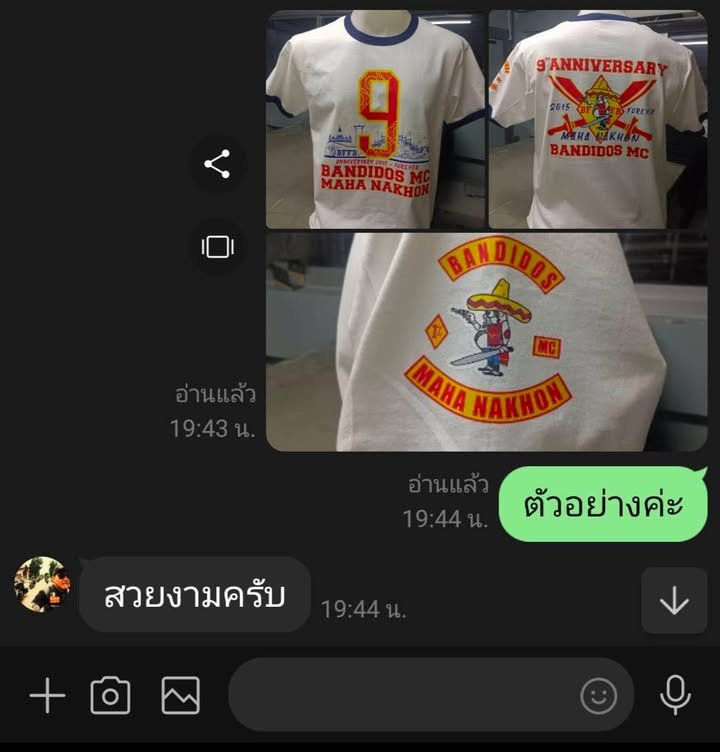Image resolution: width=720 pixels, height=752 pixels.
Task: Share the sent photo album
Action: [217, 164]
